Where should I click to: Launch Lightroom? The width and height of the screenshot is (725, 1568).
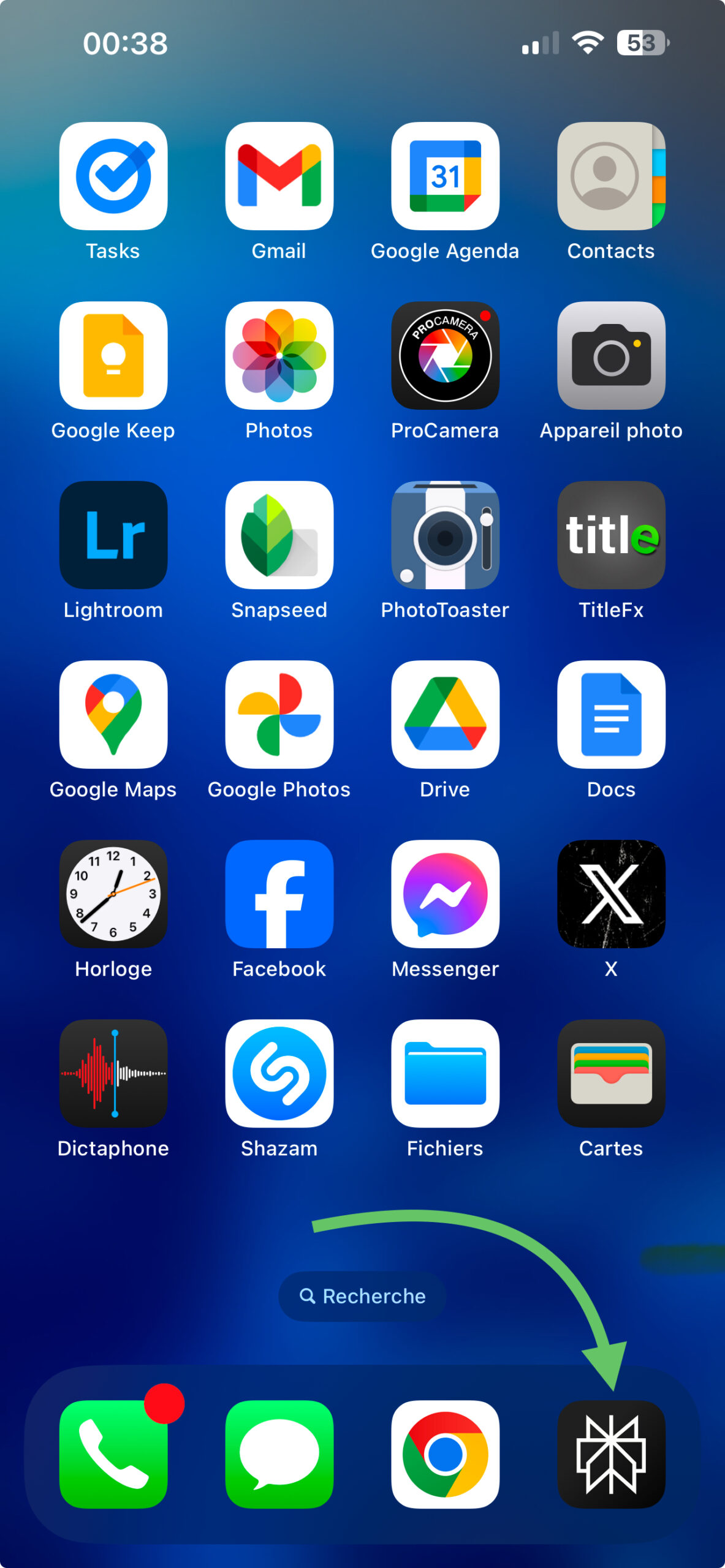pos(113,535)
